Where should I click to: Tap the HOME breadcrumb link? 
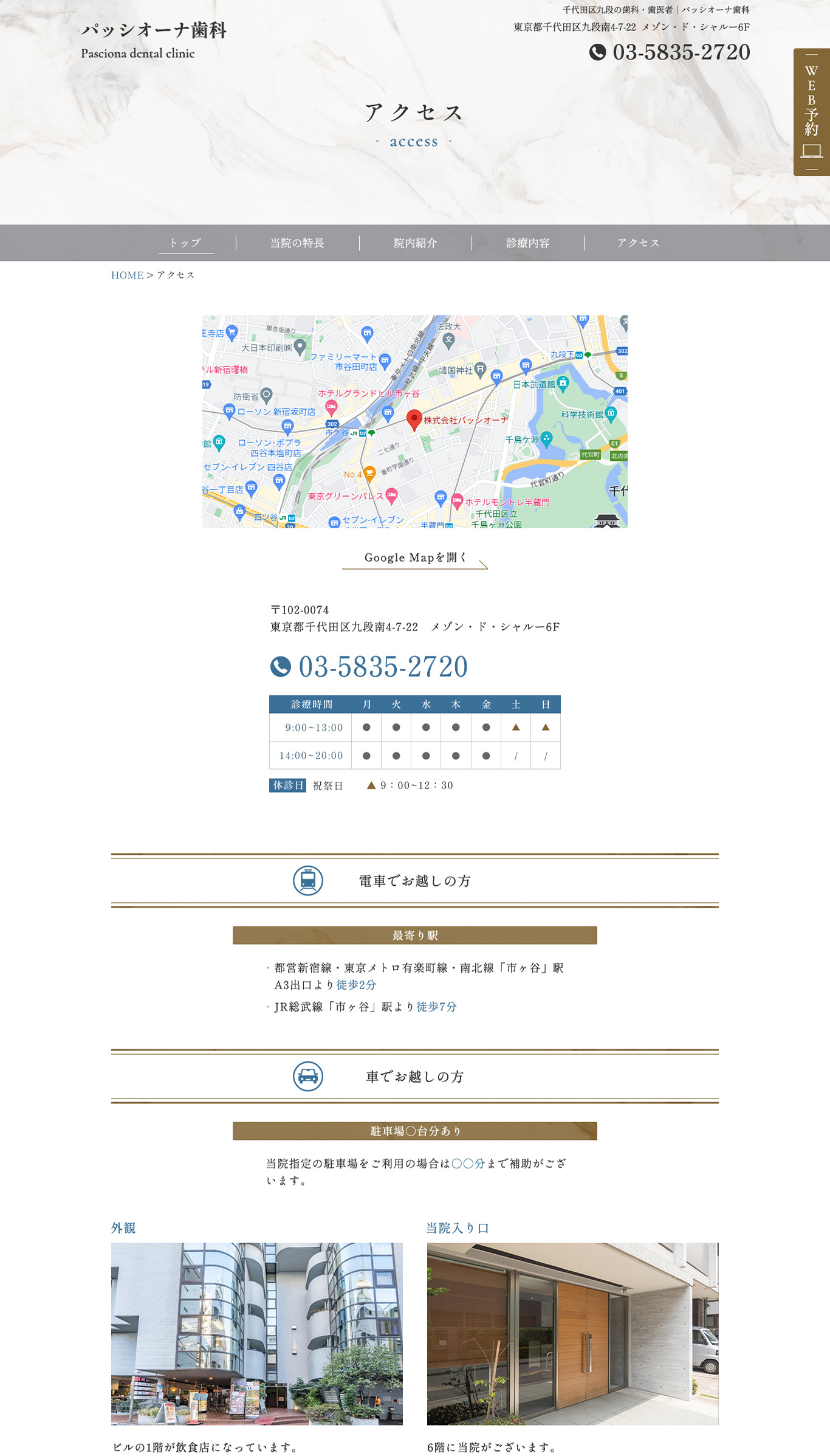pyautogui.click(x=128, y=275)
